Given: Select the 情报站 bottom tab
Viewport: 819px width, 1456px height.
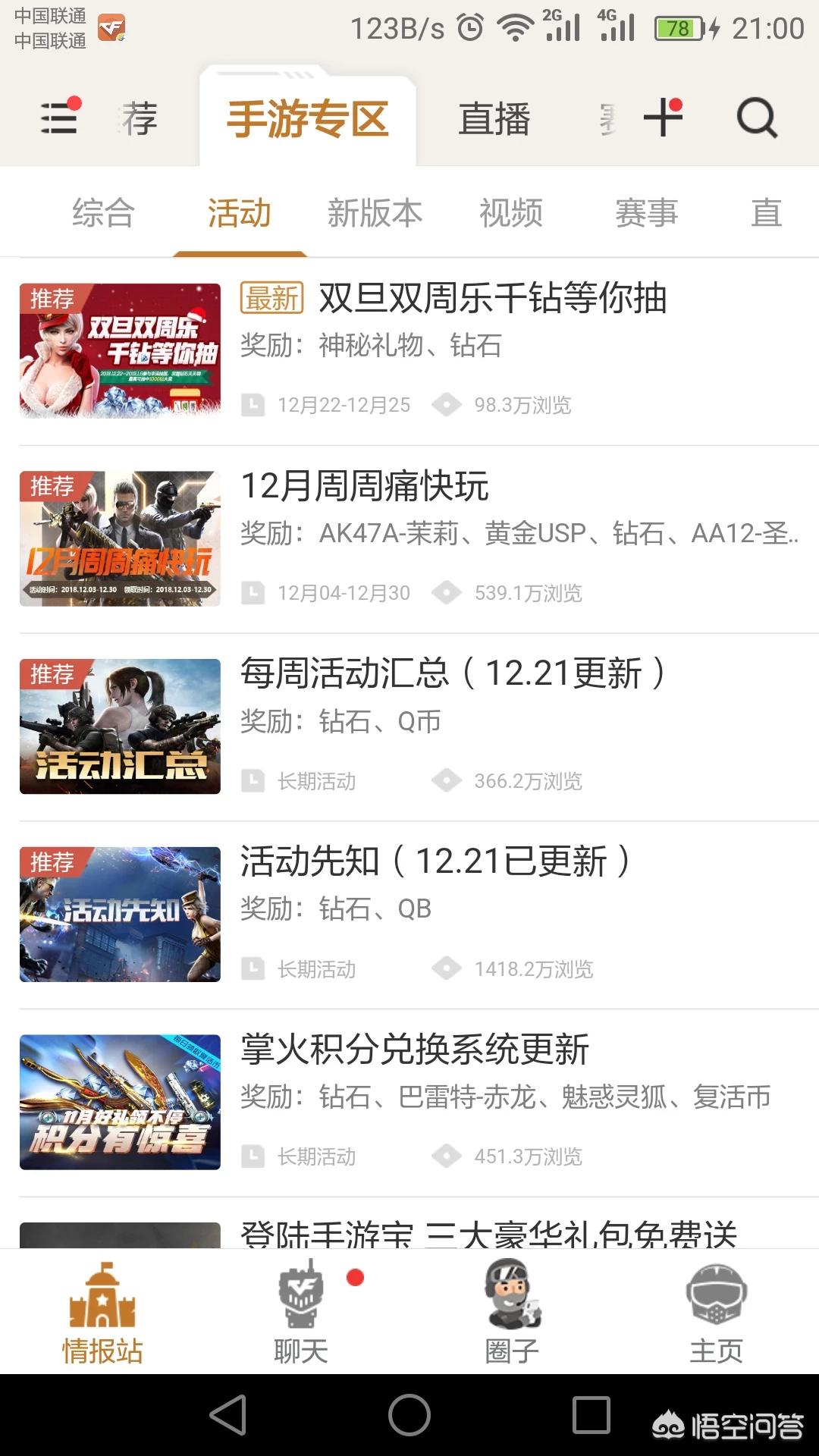Looking at the screenshot, I should [x=102, y=1312].
